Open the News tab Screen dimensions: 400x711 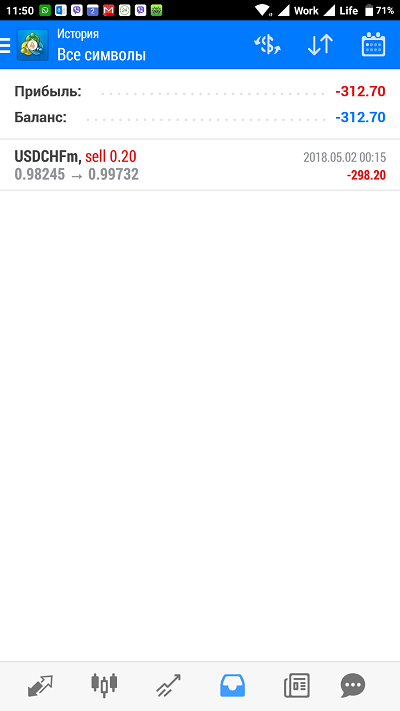pos(297,686)
